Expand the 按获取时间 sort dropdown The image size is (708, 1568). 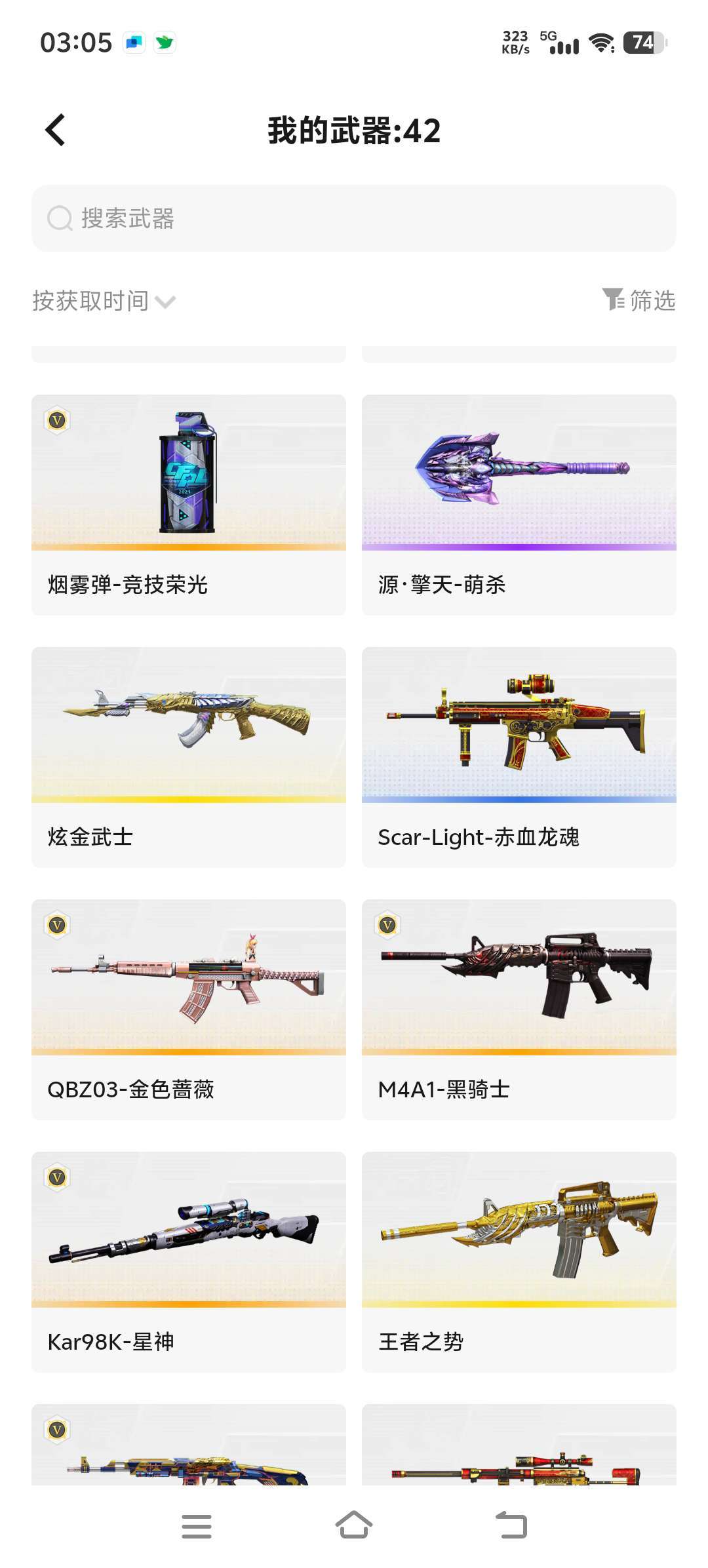[x=104, y=301]
